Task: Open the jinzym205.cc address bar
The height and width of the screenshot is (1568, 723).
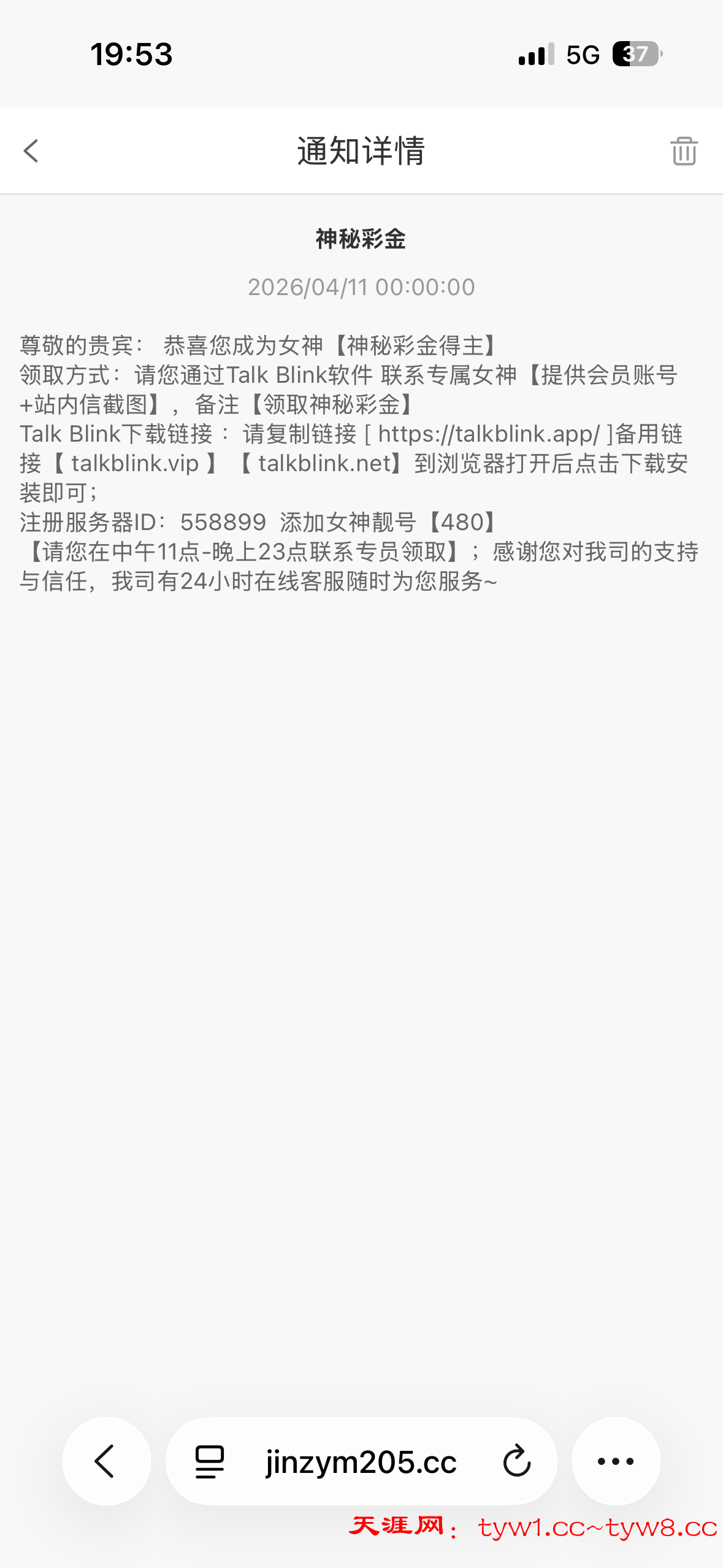Action: [x=361, y=1462]
